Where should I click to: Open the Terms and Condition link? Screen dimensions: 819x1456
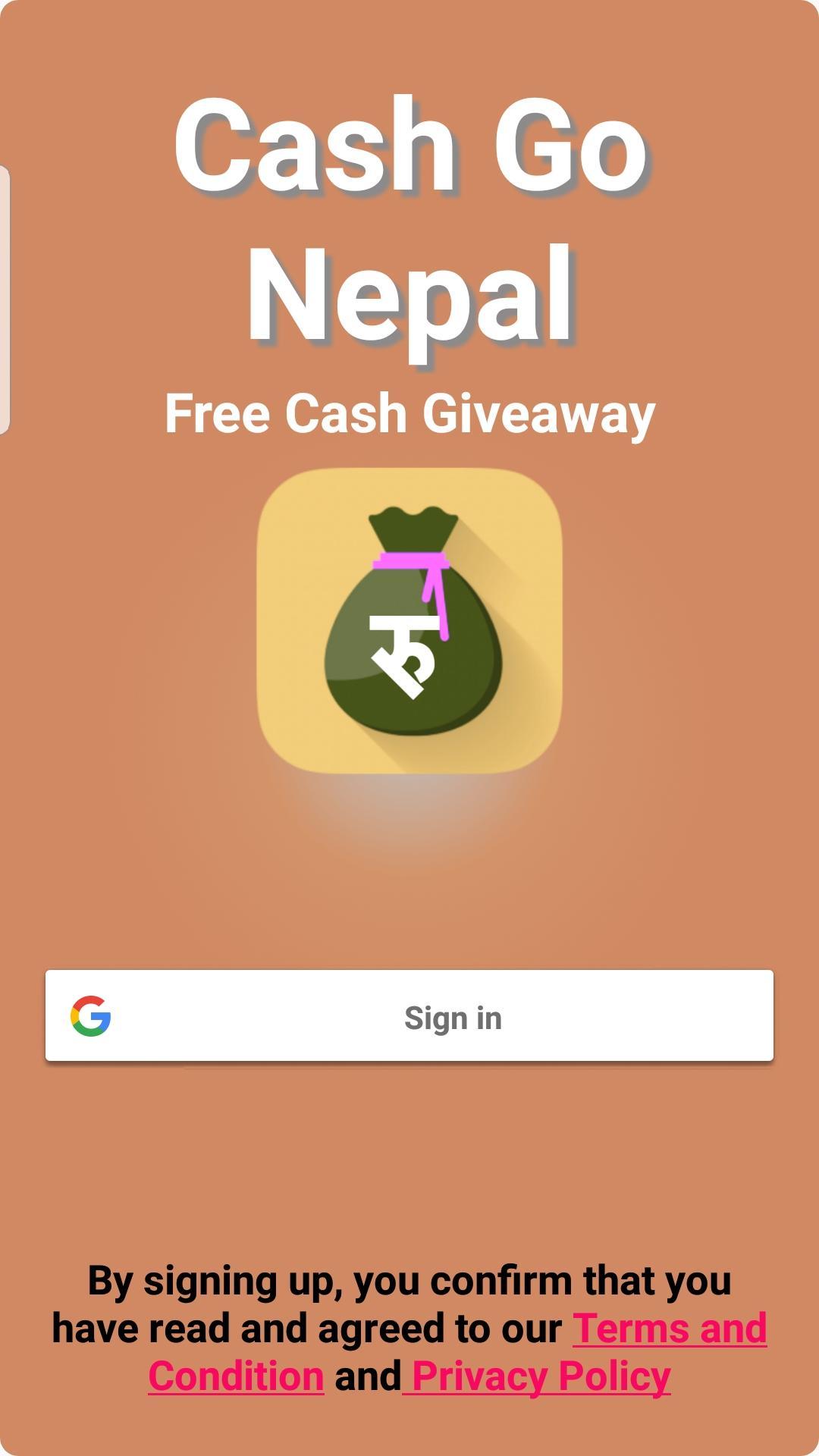[669, 1329]
